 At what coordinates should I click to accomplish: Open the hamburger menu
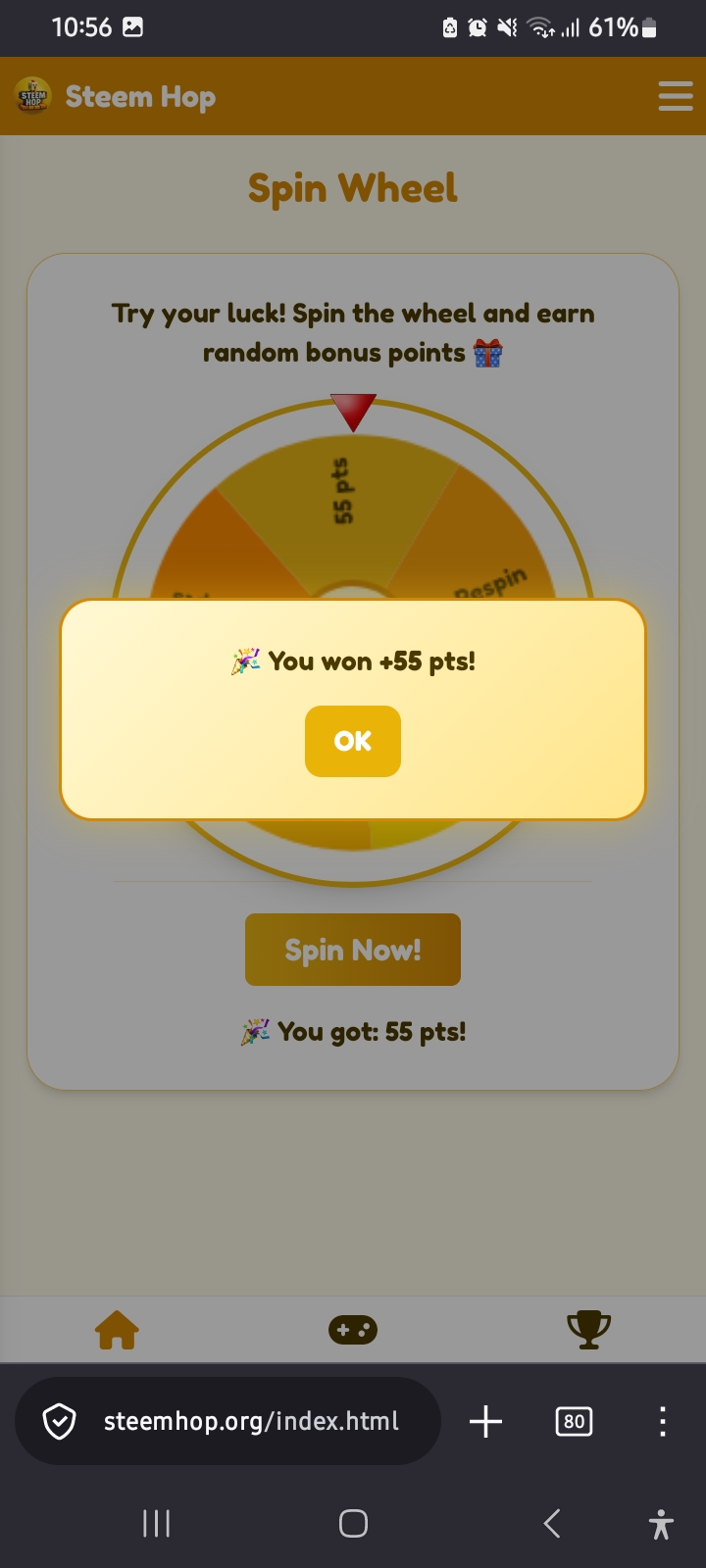click(x=676, y=96)
